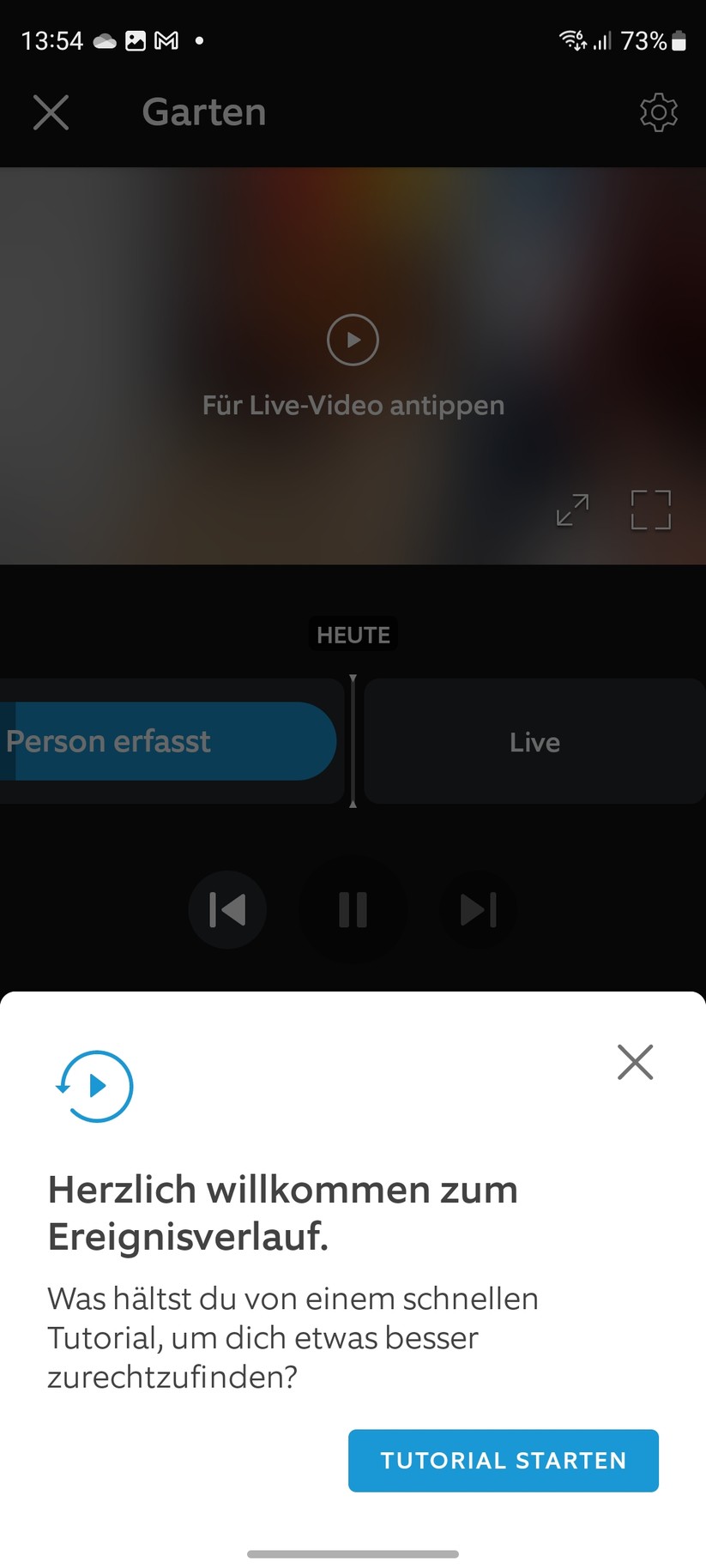Tap the timeline position indicator between the clips

[x=353, y=741]
